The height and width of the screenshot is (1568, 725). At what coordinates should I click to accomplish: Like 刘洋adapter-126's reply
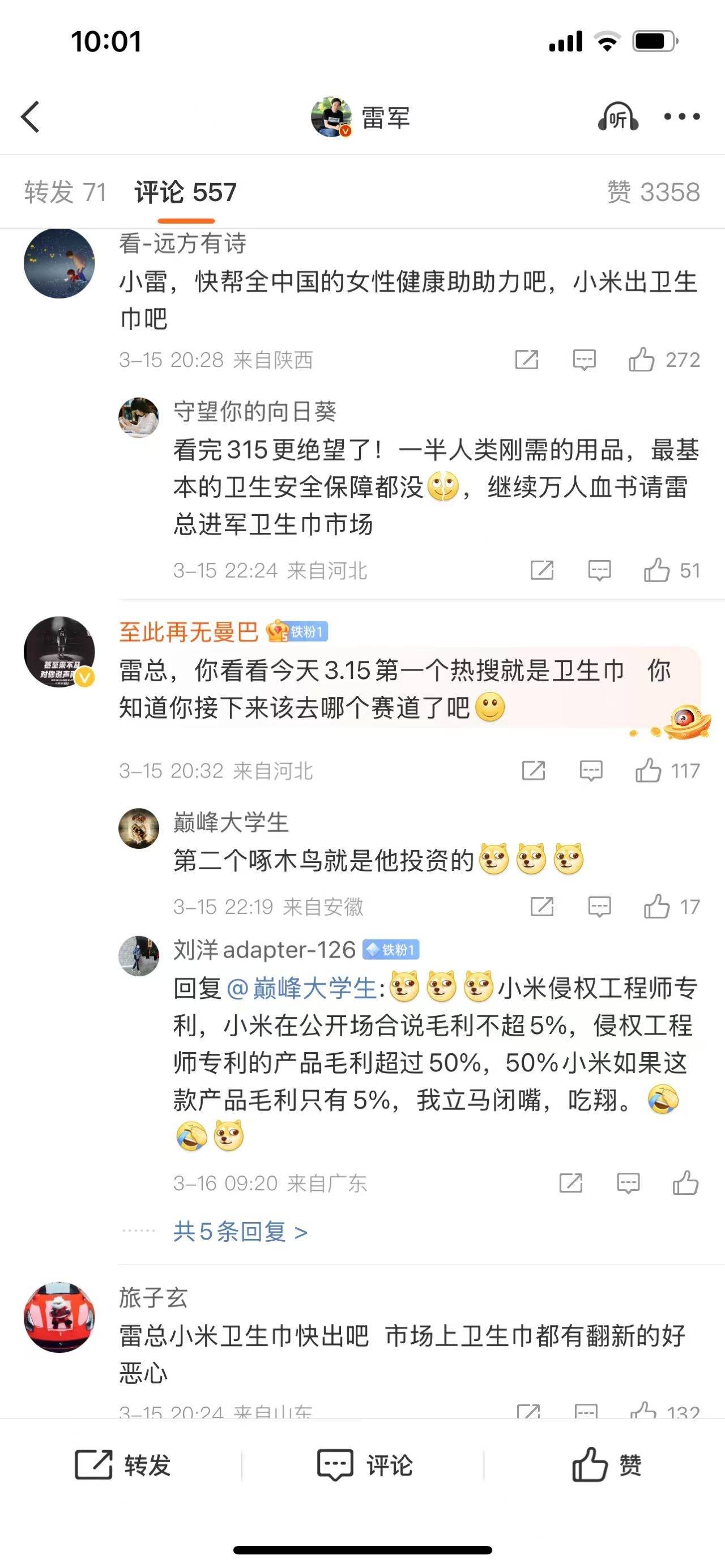click(x=685, y=1183)
